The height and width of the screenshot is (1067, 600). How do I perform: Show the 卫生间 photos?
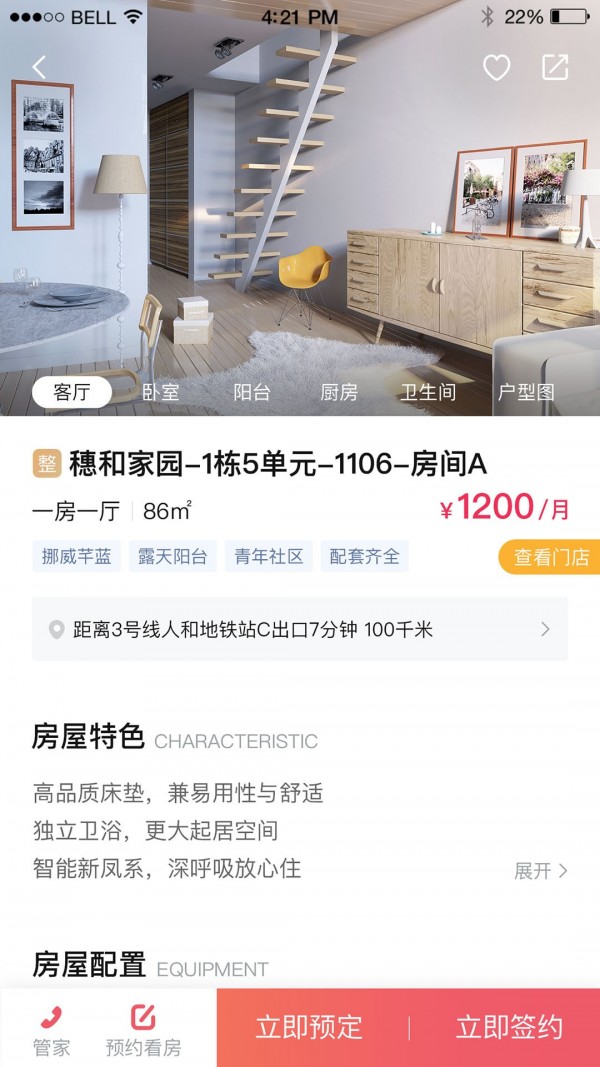pyautogui.click(x=428, y=392)
